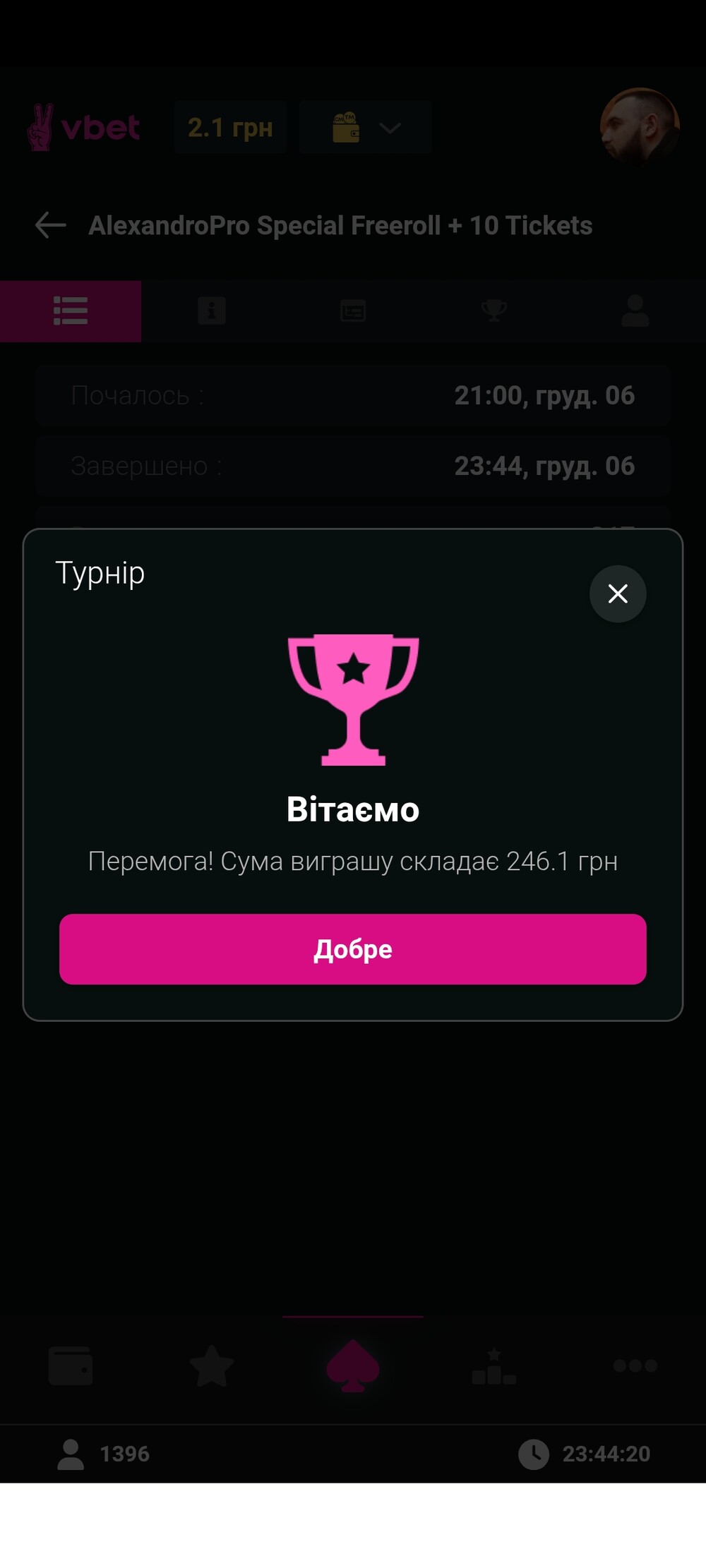706x1568 pixels.
Task: Dismiss the tournament dialog with the X
Action: [618, 593]
